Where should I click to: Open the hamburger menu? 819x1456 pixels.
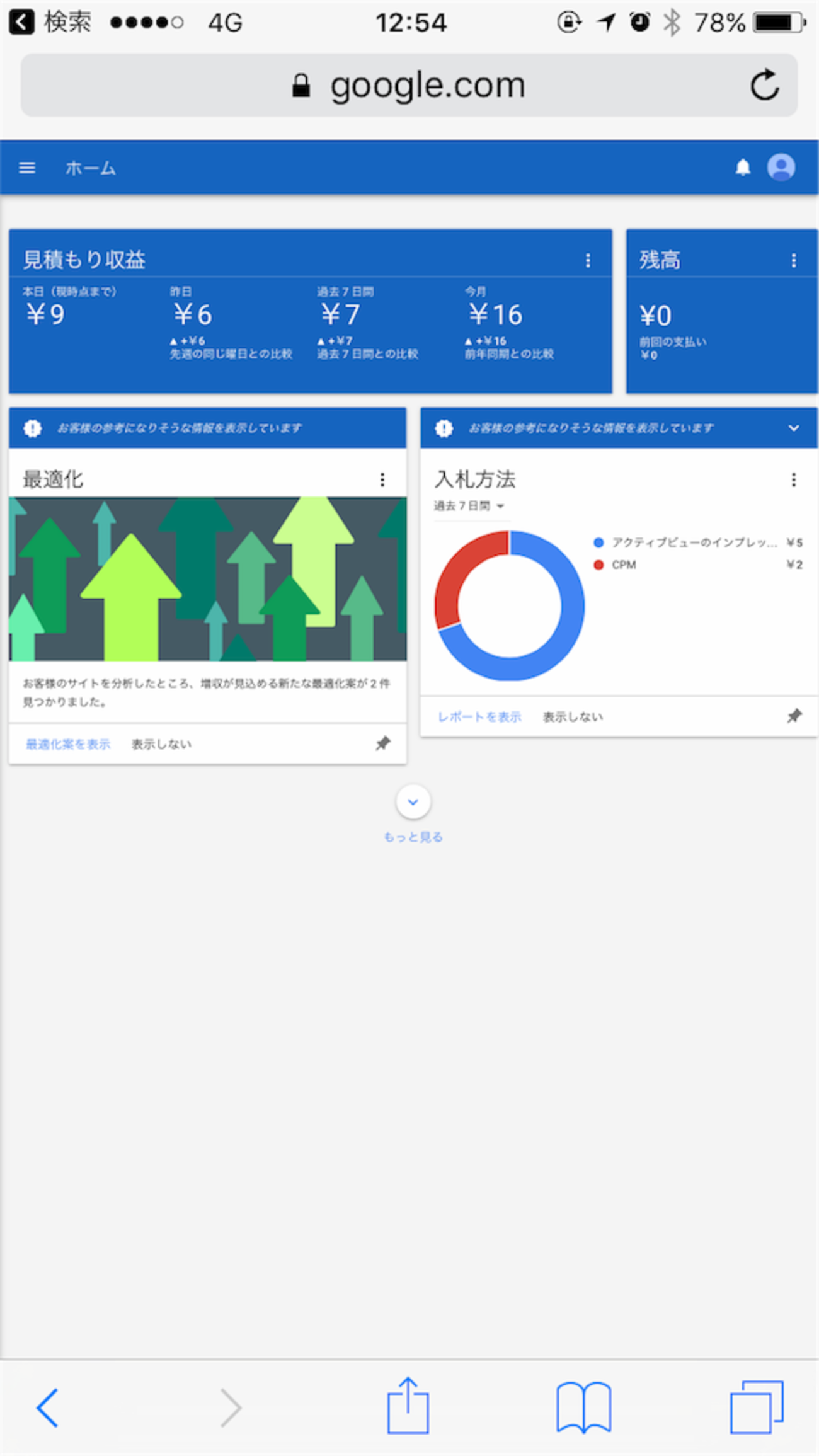pyautogui.click(x=27, y=168)
